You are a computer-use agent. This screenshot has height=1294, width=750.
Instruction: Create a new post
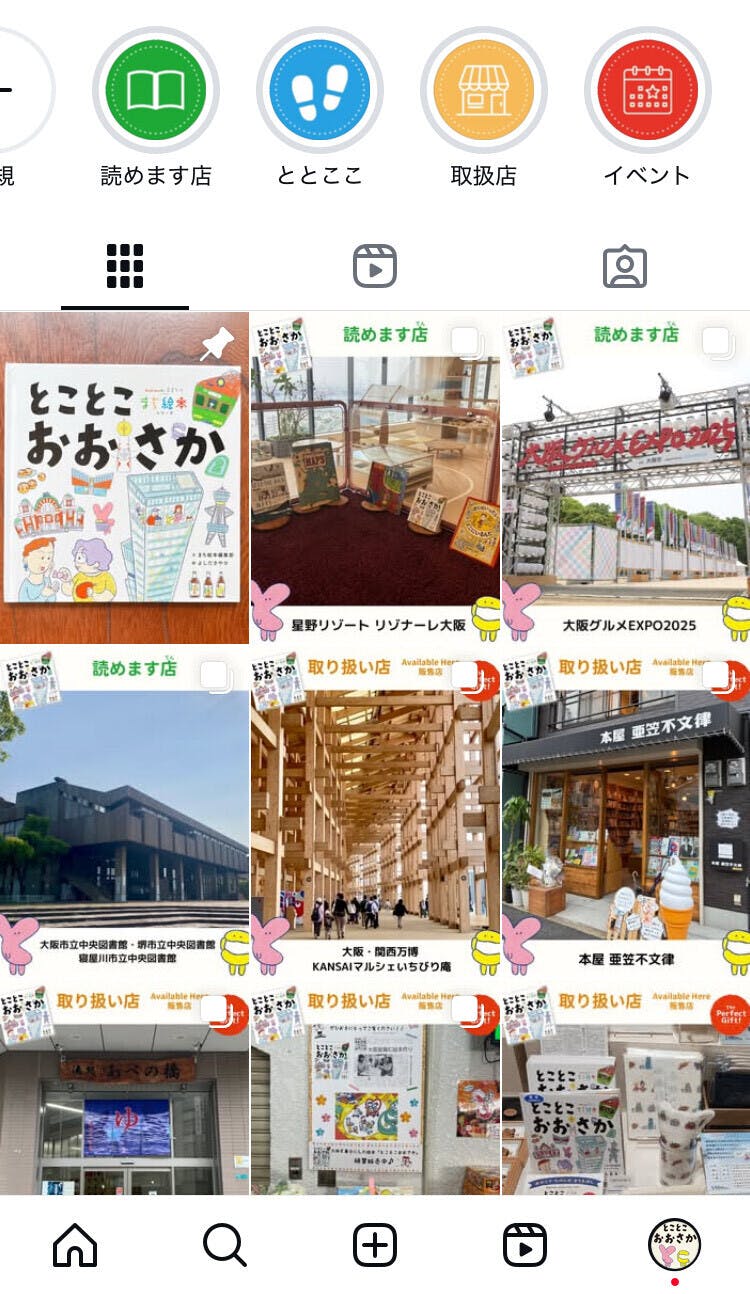click(x=375, y=1246)
